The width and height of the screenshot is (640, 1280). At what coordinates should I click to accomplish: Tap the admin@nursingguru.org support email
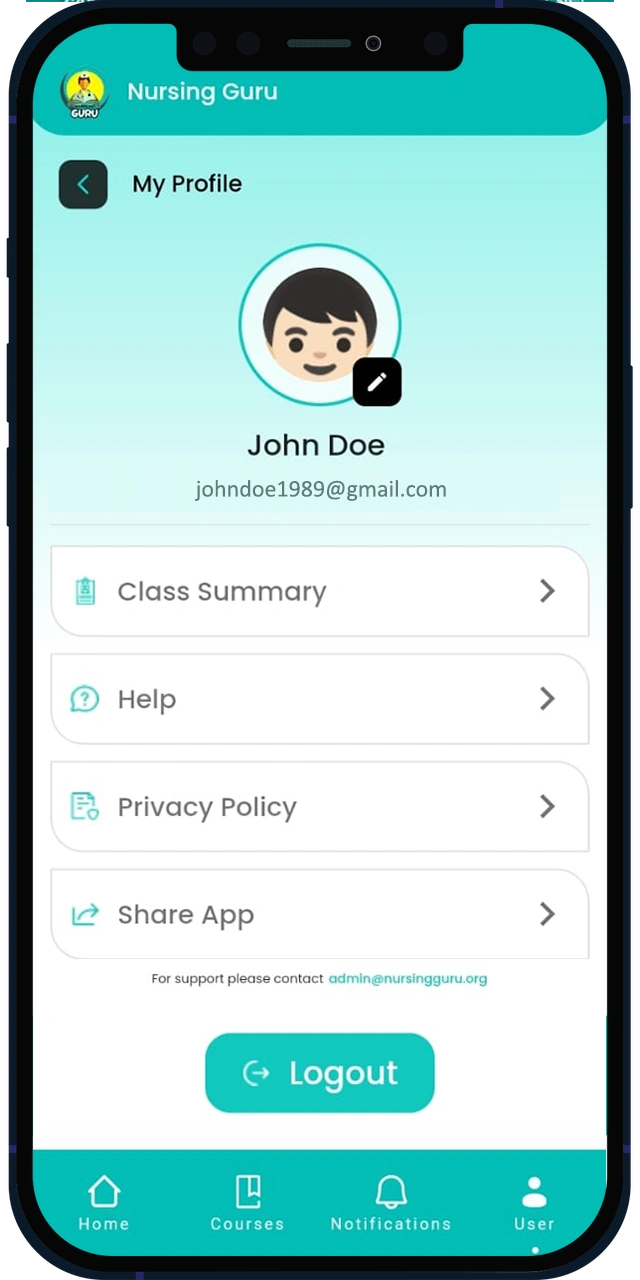(408, 978)
